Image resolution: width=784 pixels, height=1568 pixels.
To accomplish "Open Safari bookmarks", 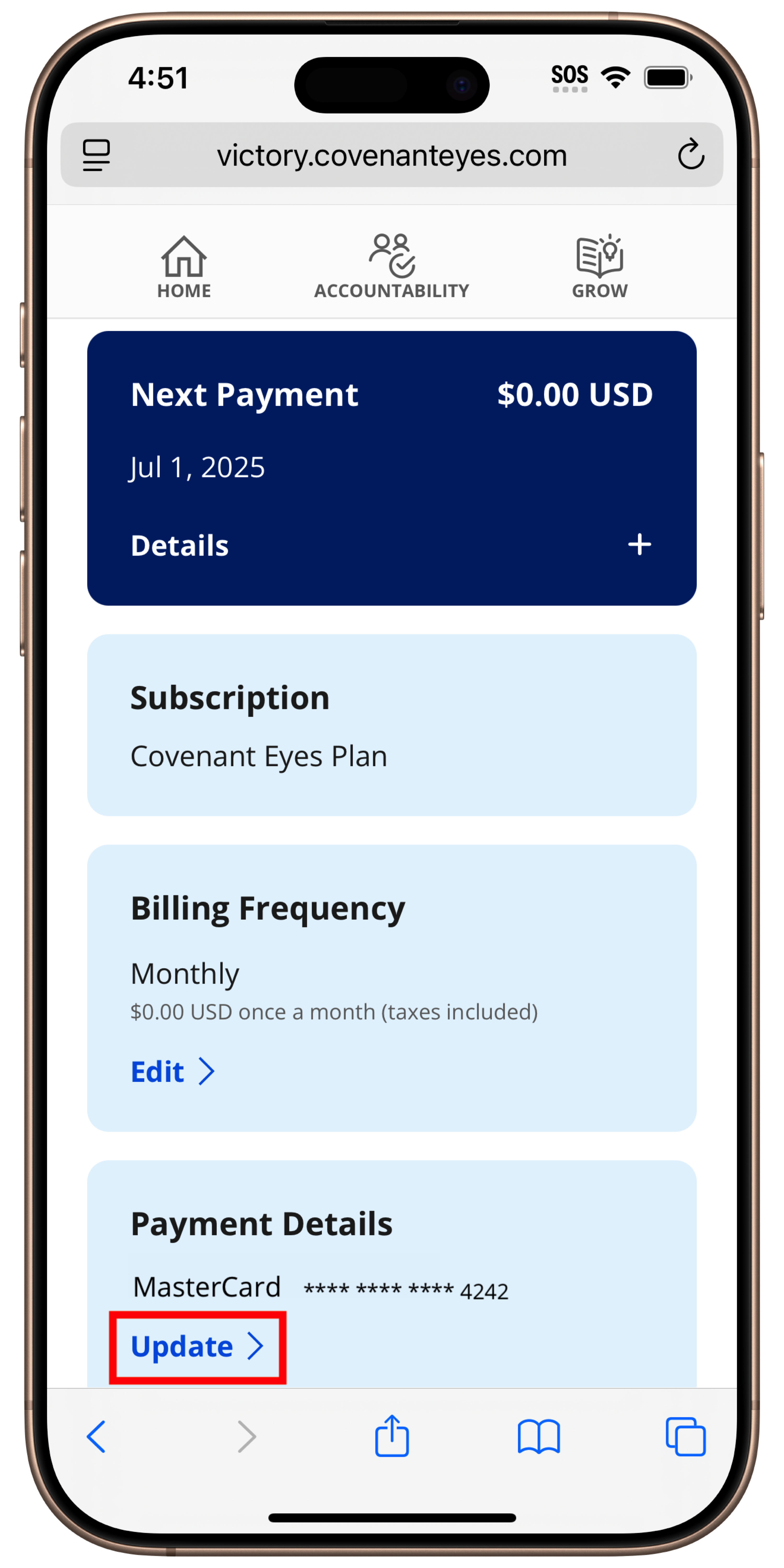I will tap(539, 1437).
